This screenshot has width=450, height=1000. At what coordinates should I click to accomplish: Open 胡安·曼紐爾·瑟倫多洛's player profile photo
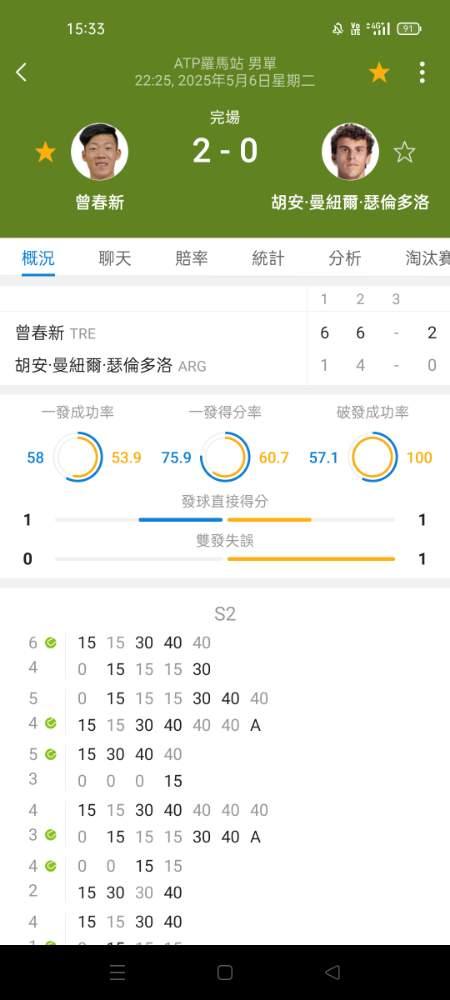(x=350, y=152)
